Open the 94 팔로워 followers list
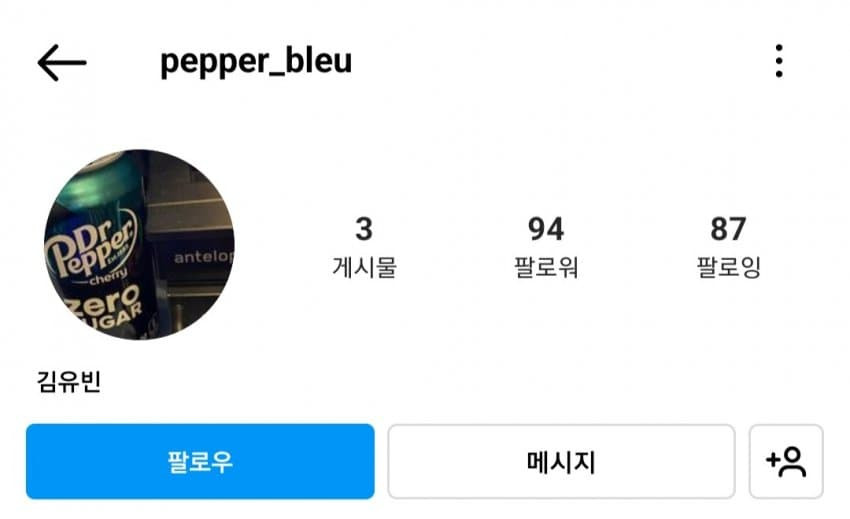 546,246
